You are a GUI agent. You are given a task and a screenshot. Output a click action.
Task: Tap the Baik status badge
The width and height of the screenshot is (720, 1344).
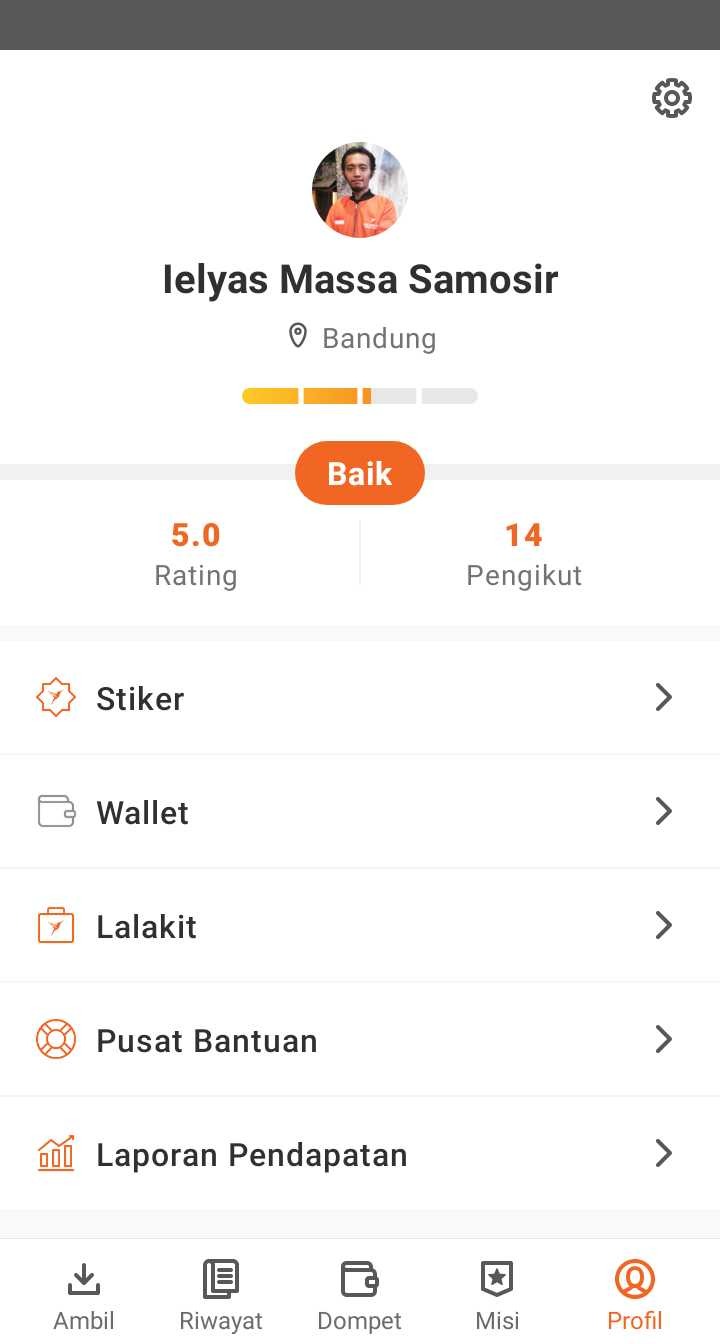pyautogui.click(x=360, y=473)
